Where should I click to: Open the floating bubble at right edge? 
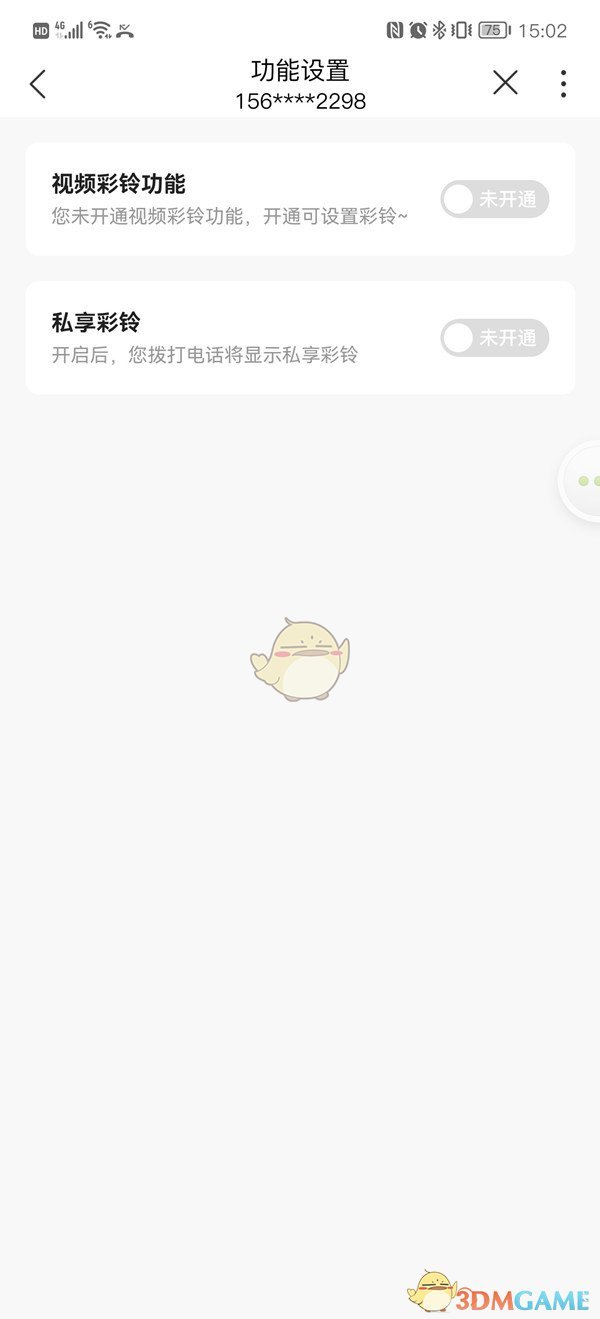click(x=583, y=481)
